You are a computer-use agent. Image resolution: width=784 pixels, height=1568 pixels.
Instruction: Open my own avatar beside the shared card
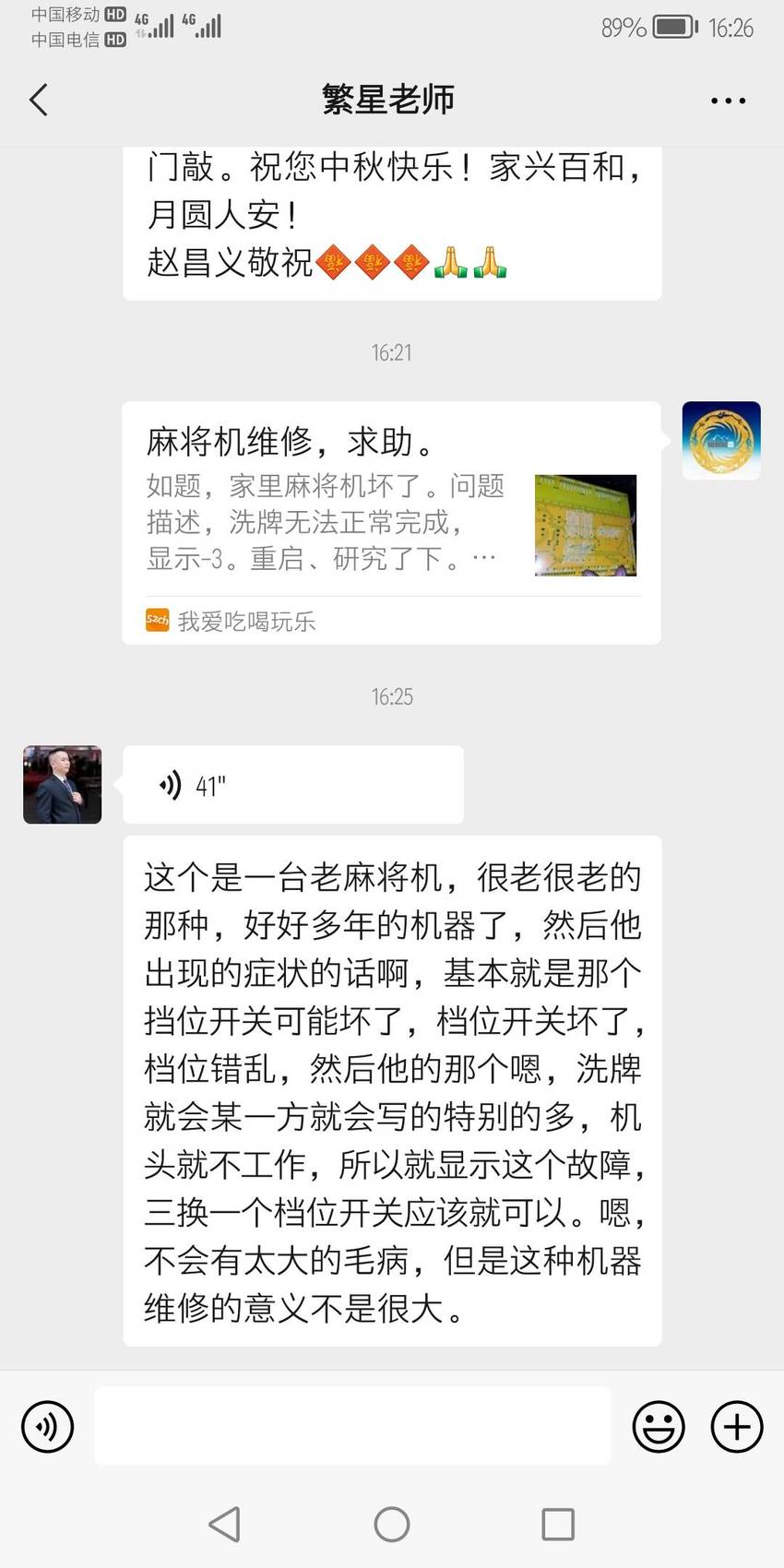721,440
